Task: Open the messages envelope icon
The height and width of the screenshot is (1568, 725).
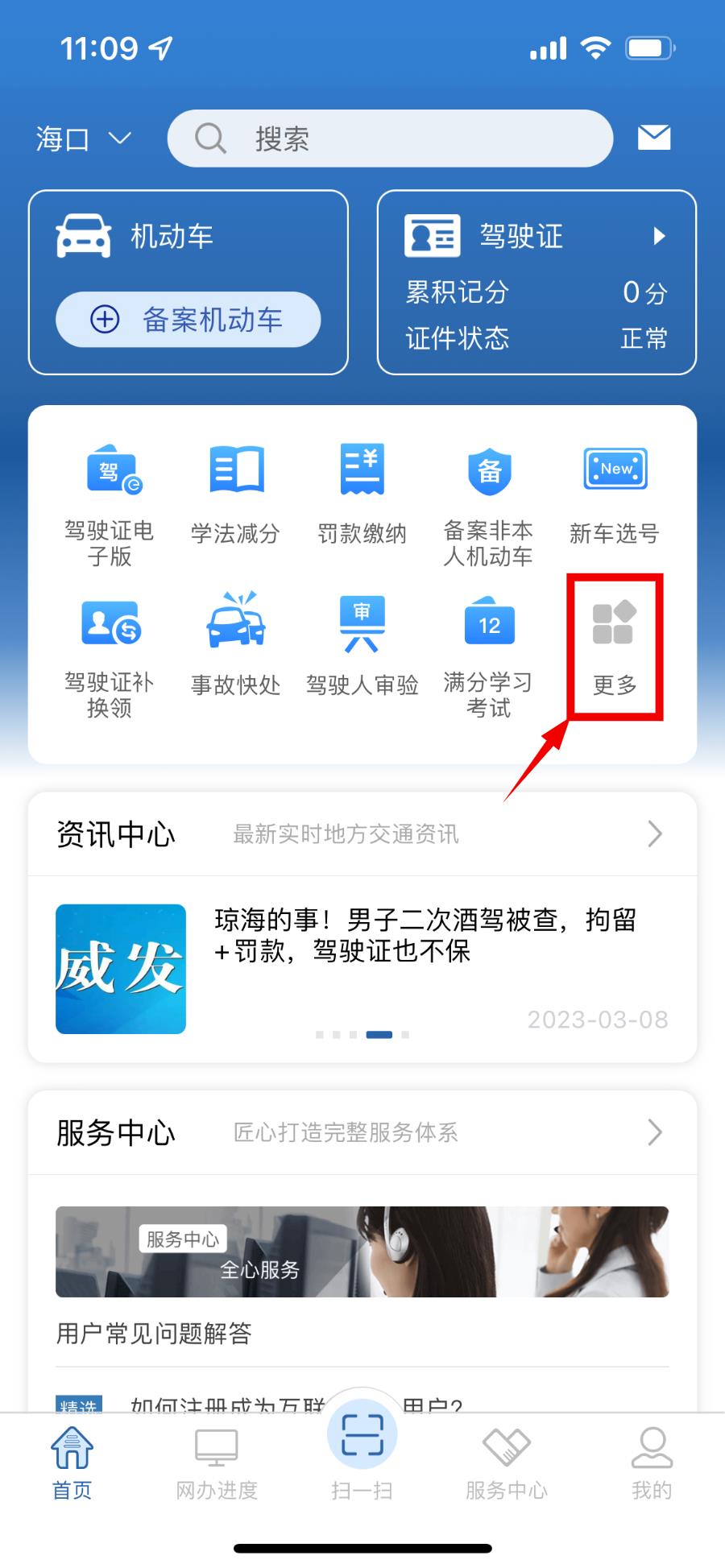Action: tap(654, 138)
